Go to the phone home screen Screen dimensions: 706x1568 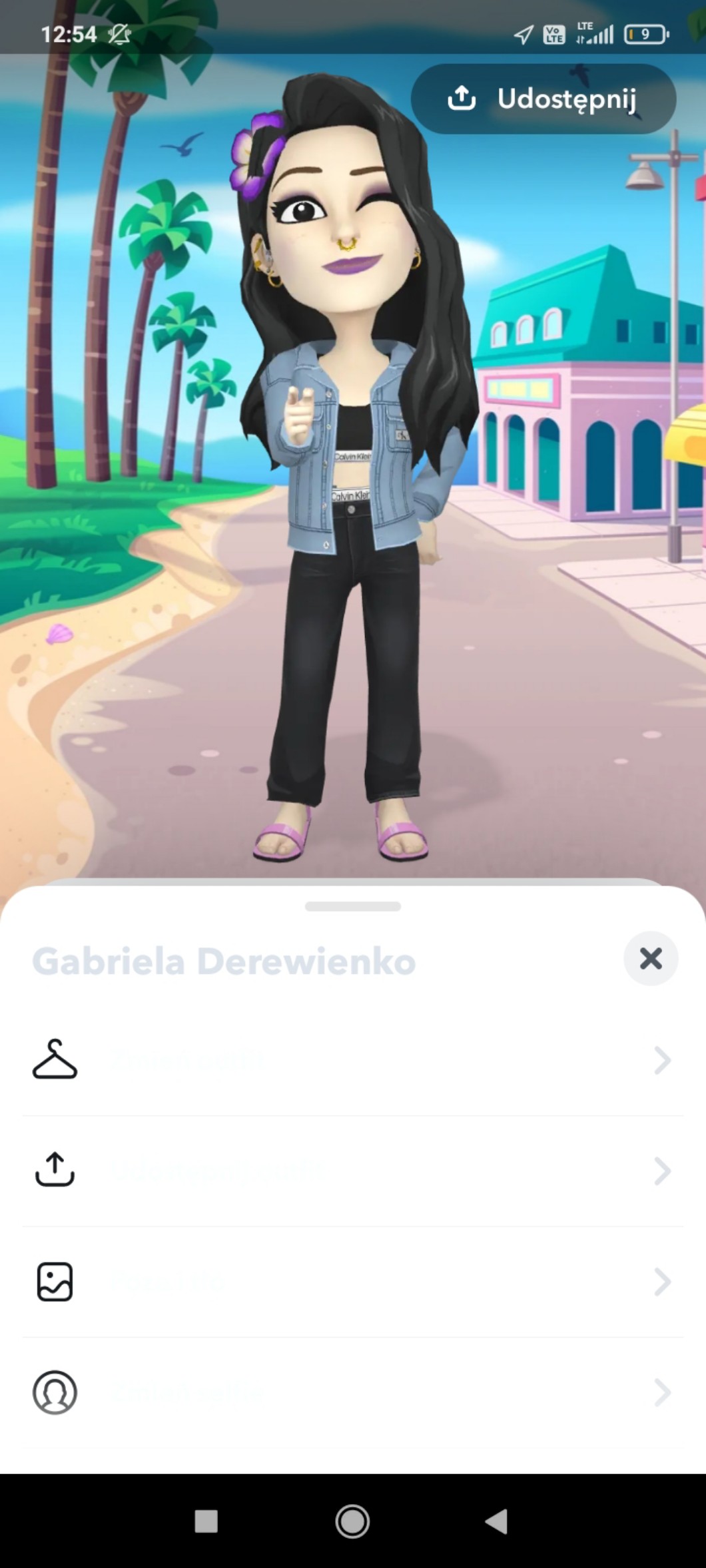[352, 1521]
